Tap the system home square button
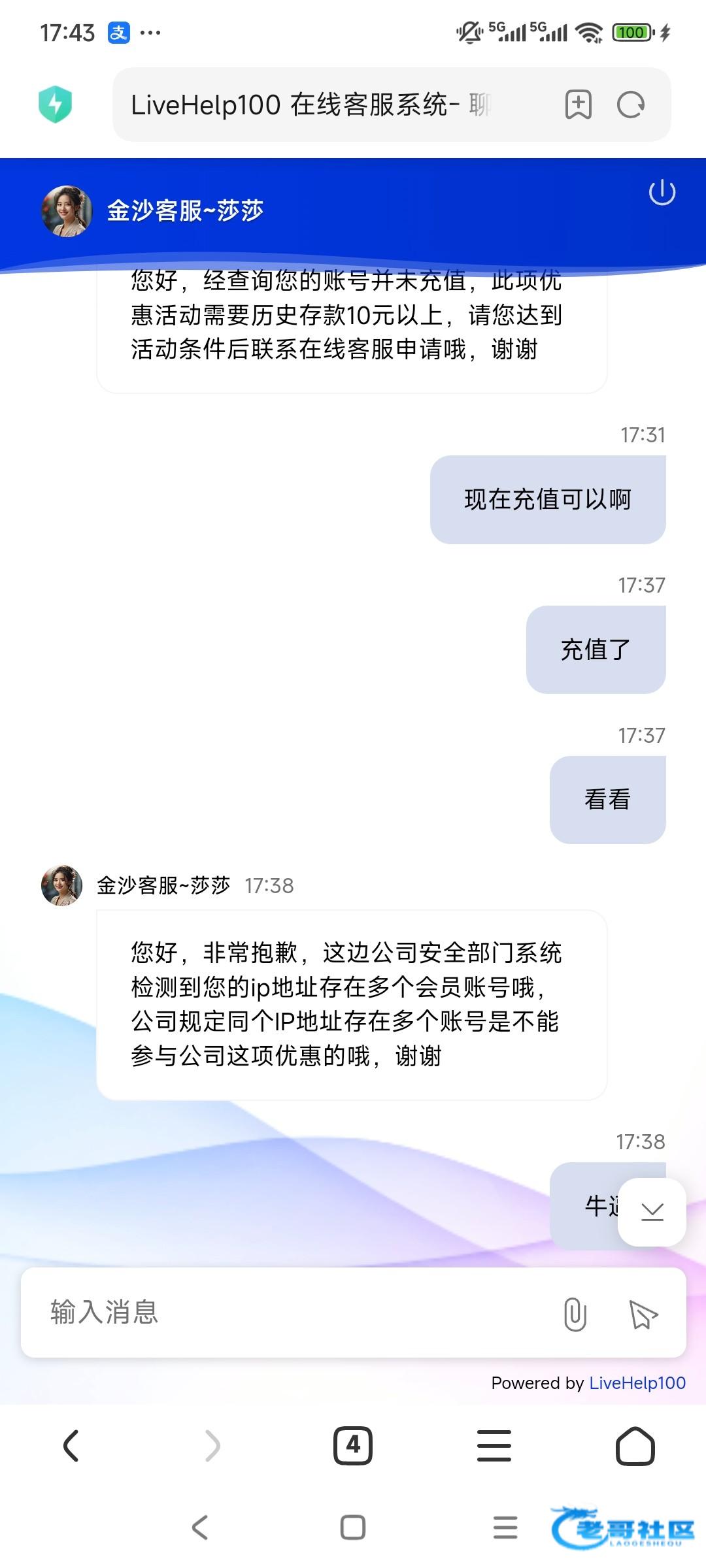Viewport: 706px width, 1568px height. click(353, 1527)
